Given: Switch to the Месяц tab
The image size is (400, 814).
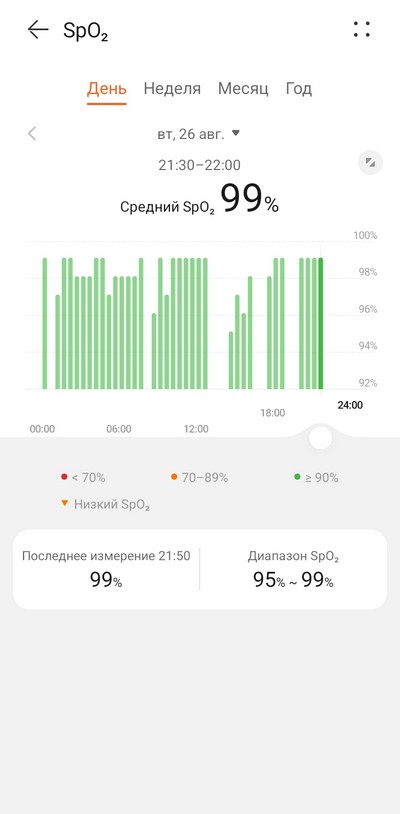Looking at the screenshot, I should pyautogui.click(x=243, y=89).
